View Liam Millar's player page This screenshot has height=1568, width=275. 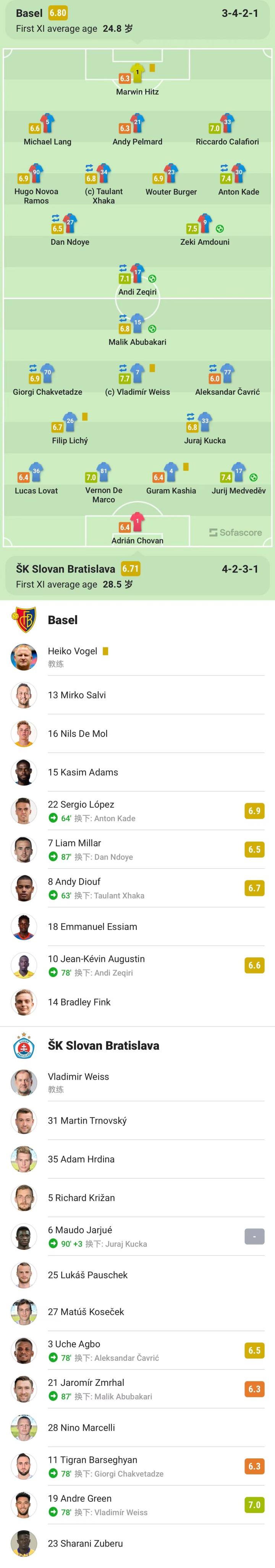click(x=137, y=849)
